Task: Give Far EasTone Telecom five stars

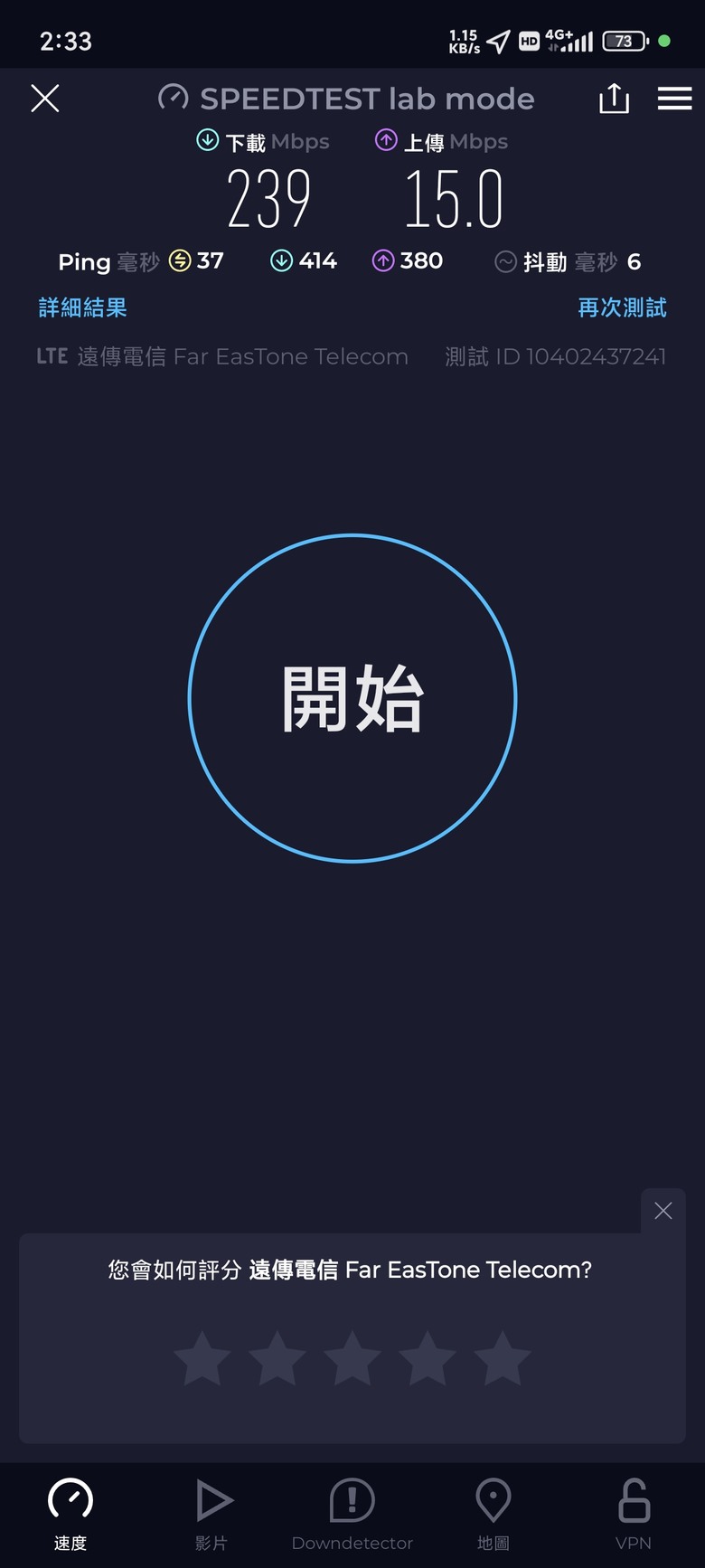Action: tap(503, 1358)
